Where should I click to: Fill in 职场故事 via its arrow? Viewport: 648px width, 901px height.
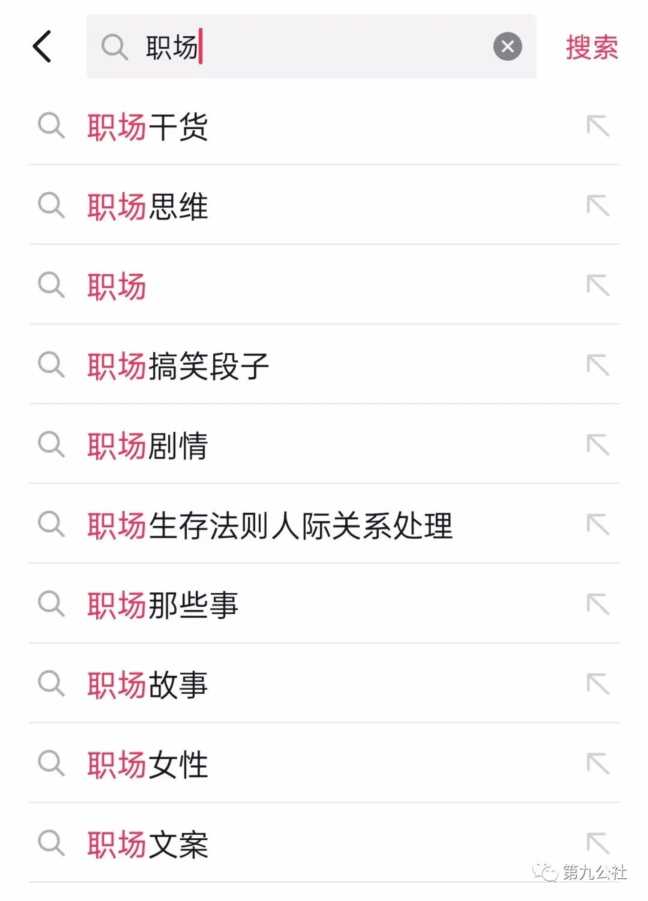pos(597,684)
